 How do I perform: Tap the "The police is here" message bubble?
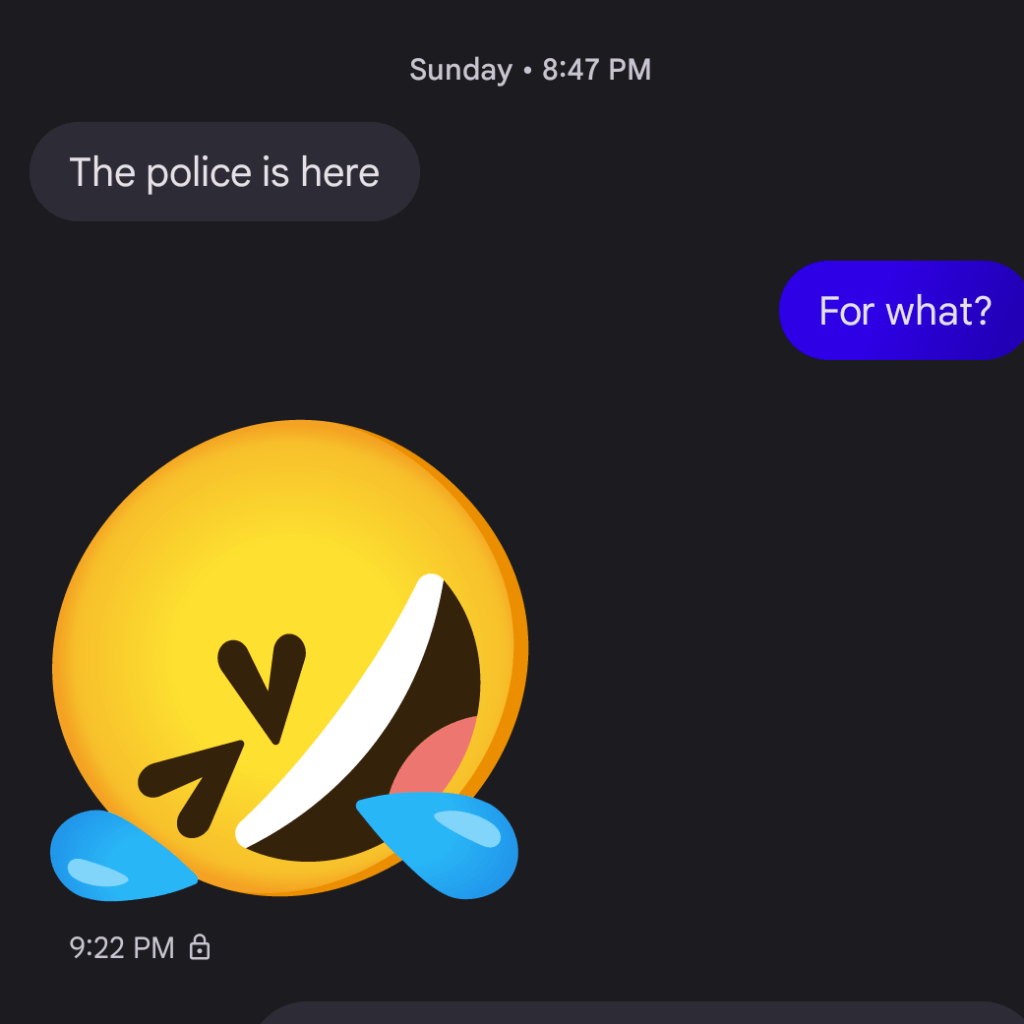224,172
